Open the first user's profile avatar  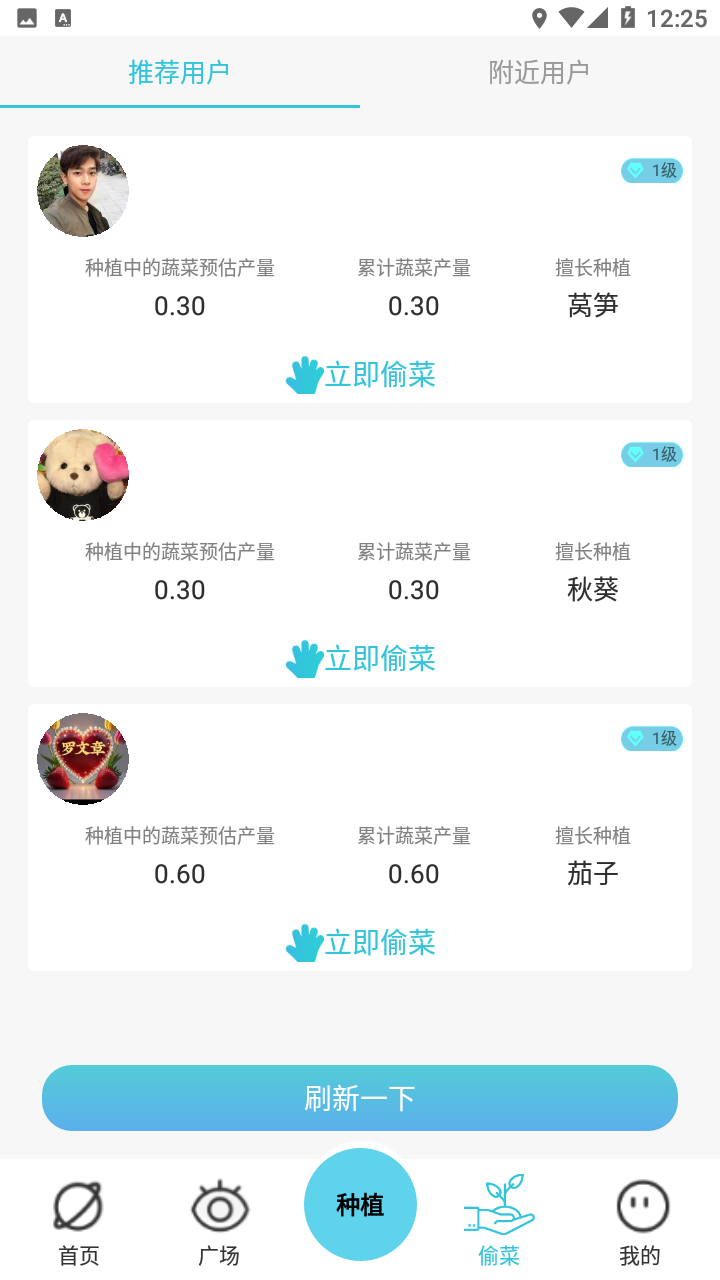point(82,190)
